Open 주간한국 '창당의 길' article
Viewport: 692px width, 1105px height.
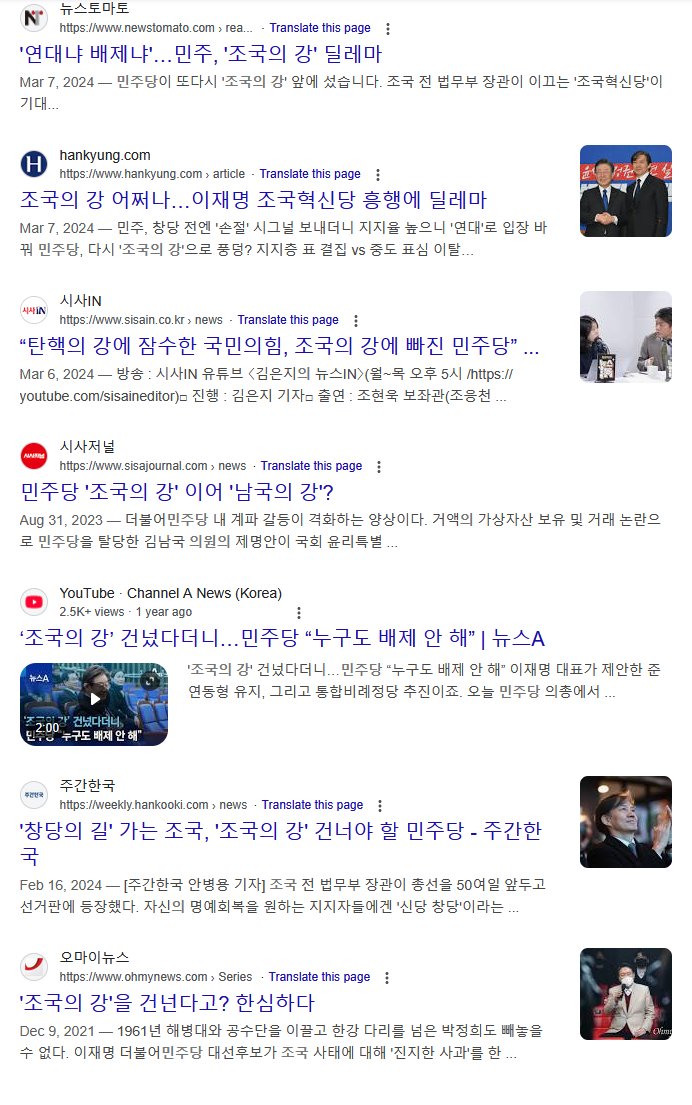(x=280, y=831)
